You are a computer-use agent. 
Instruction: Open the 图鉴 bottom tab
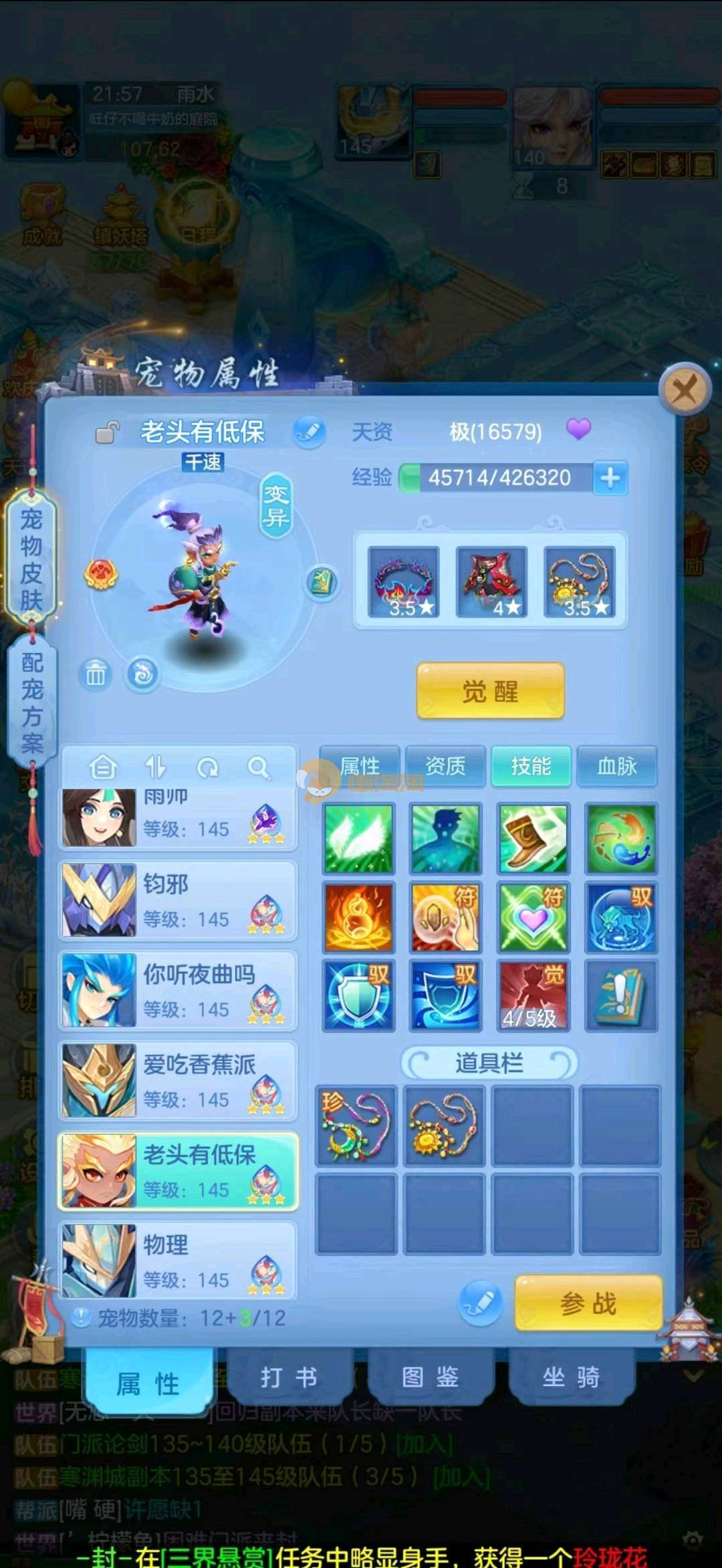click(430, 1378)
